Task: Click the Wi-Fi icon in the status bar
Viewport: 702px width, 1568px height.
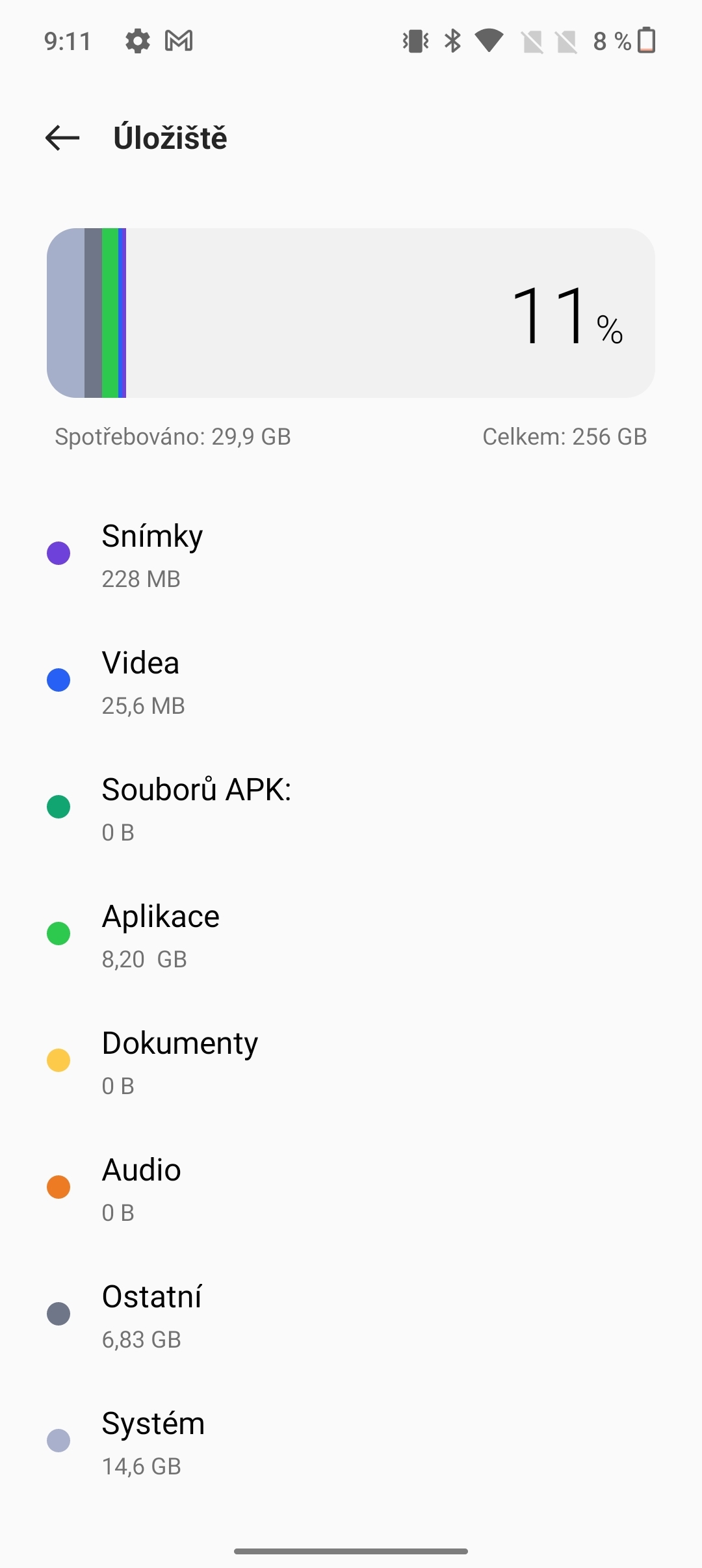Action: (x=489, y=41)
